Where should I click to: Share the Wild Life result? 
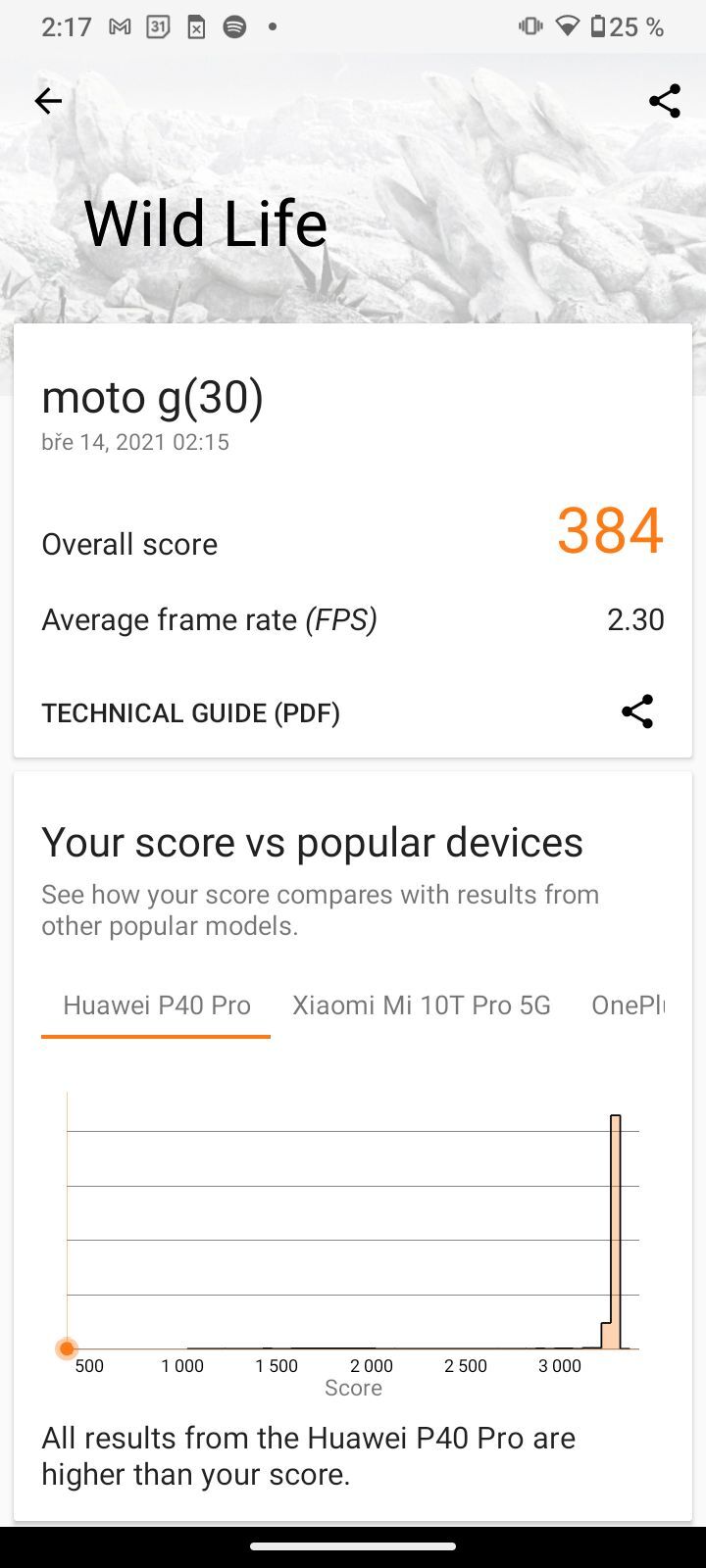point(664,100)
